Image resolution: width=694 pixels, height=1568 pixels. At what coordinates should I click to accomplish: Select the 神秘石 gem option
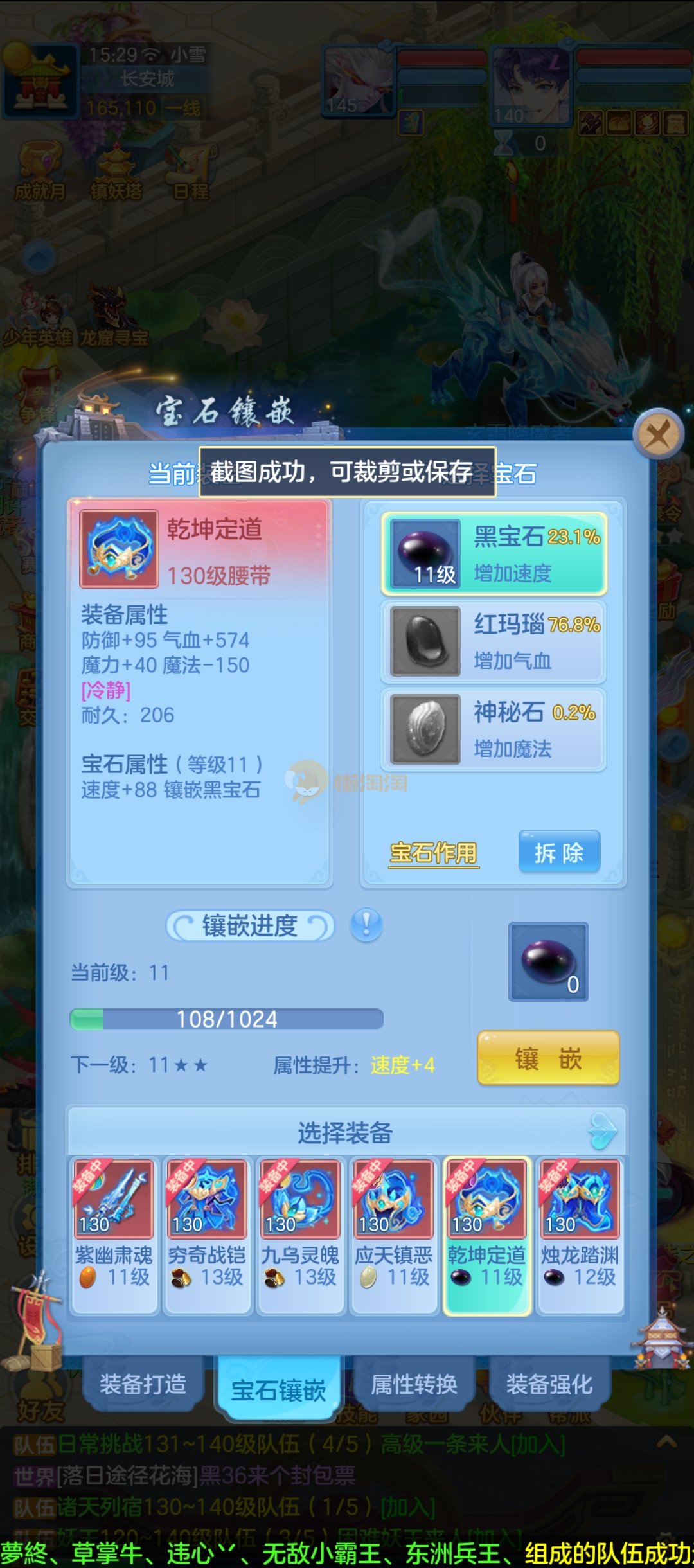494,729
